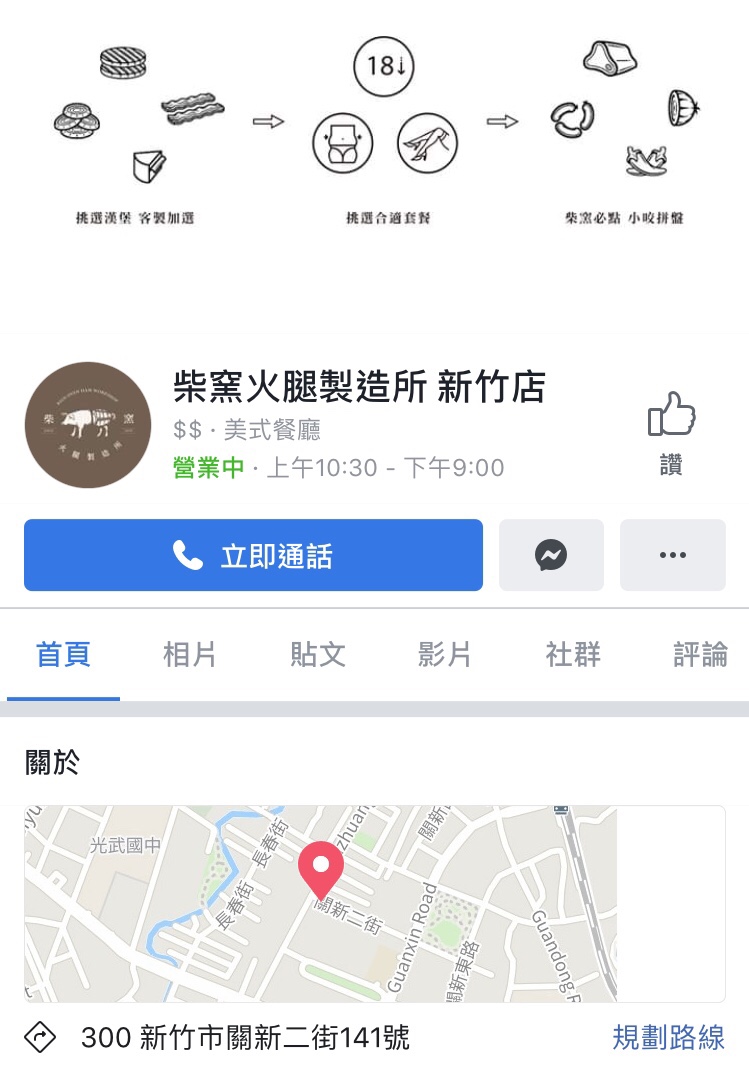The height and width of the screenshot is (1075, 749).
Task: Open the map of 關新二街 location
Action: pos(374,903)
